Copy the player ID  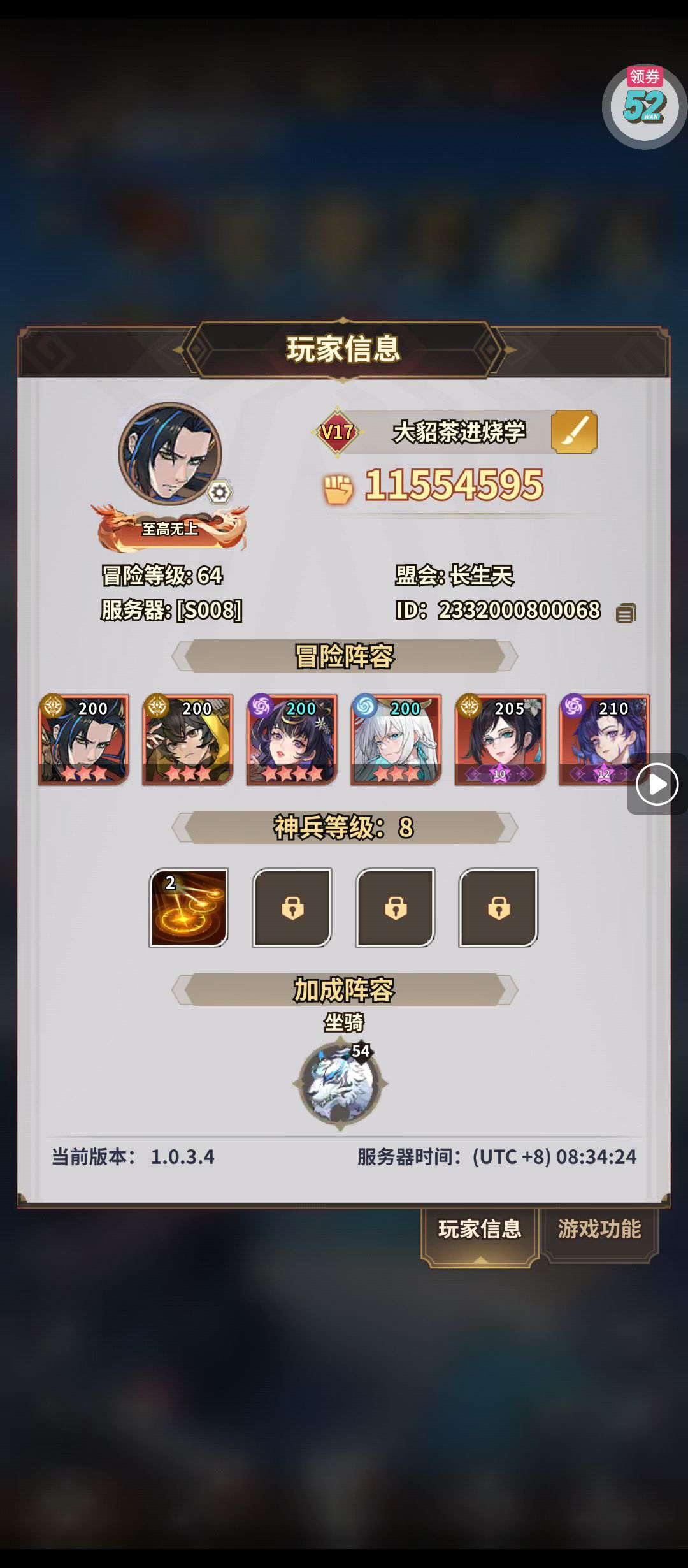pos(626,613)
